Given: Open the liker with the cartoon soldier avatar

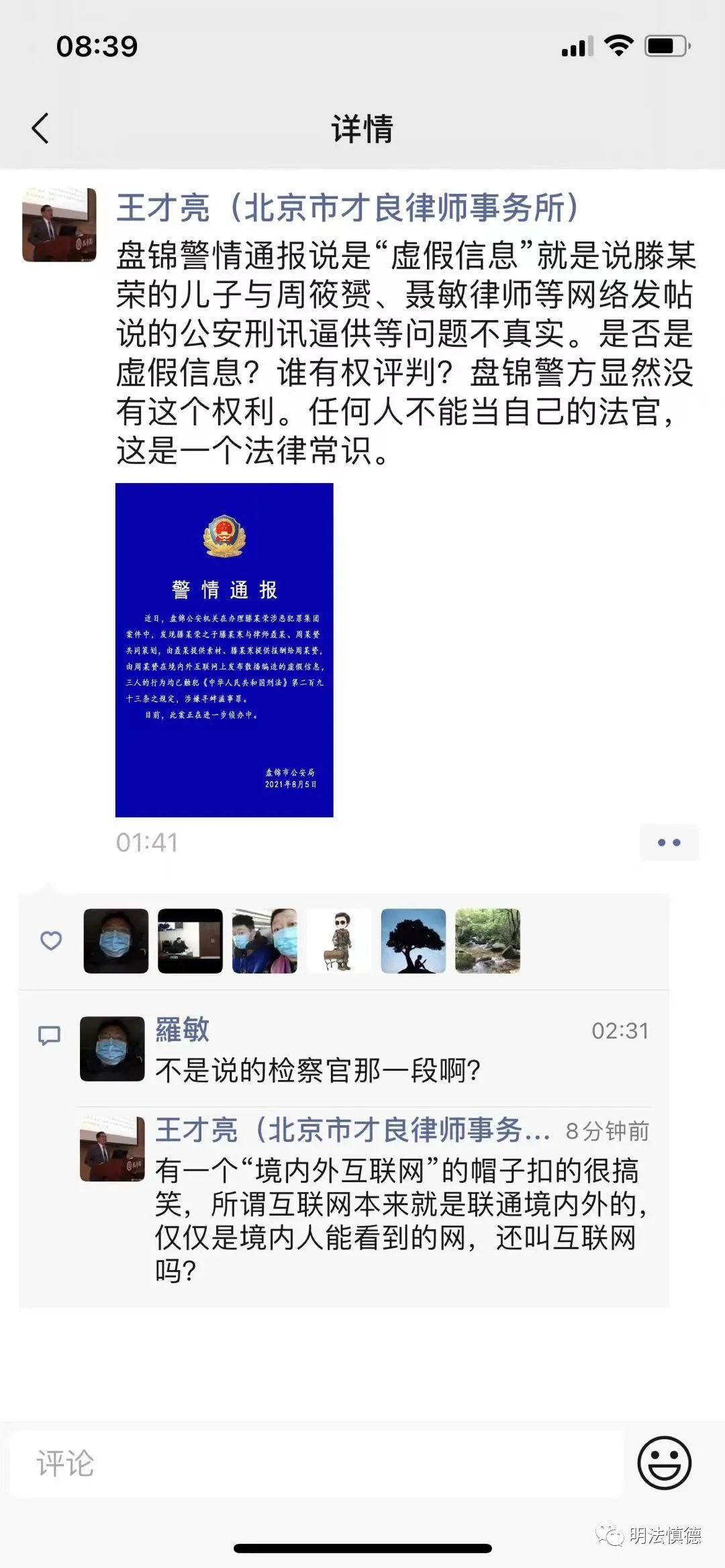Looking at the screenshot, I should point(339,941).
